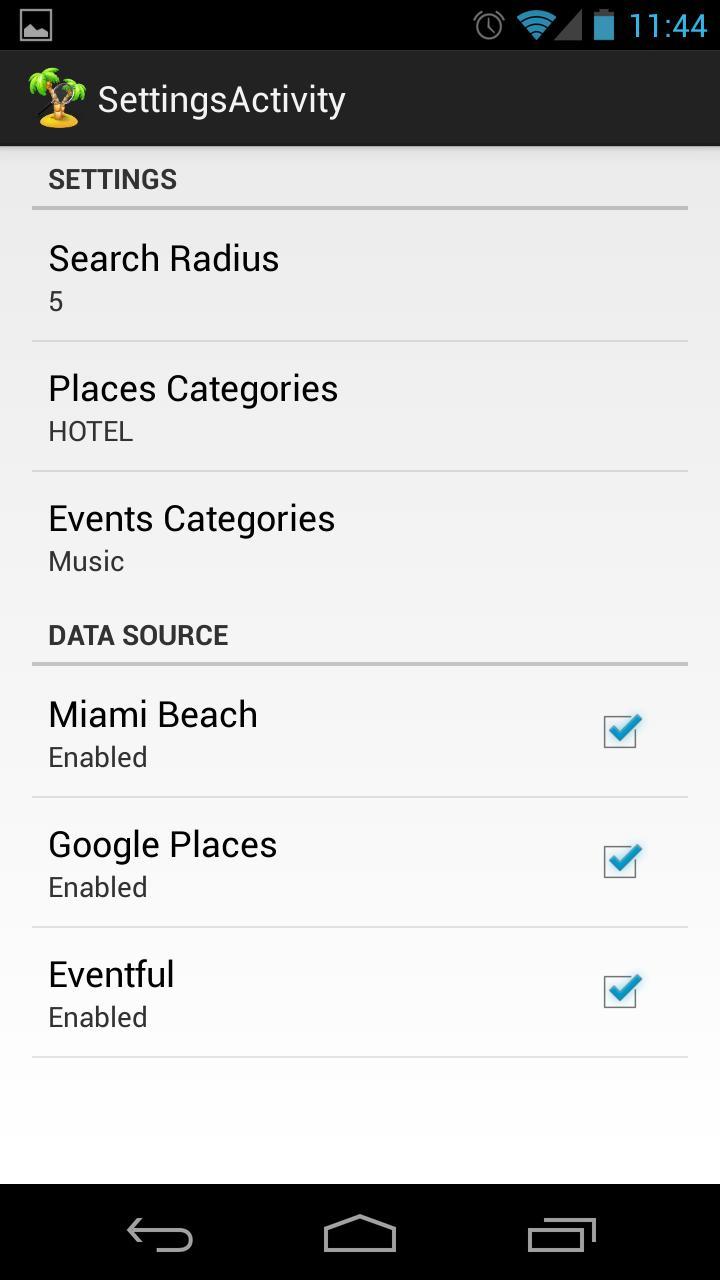Tap the DATA SOURCE section header
The image size is (720, 1280).
tap(138, 635)
